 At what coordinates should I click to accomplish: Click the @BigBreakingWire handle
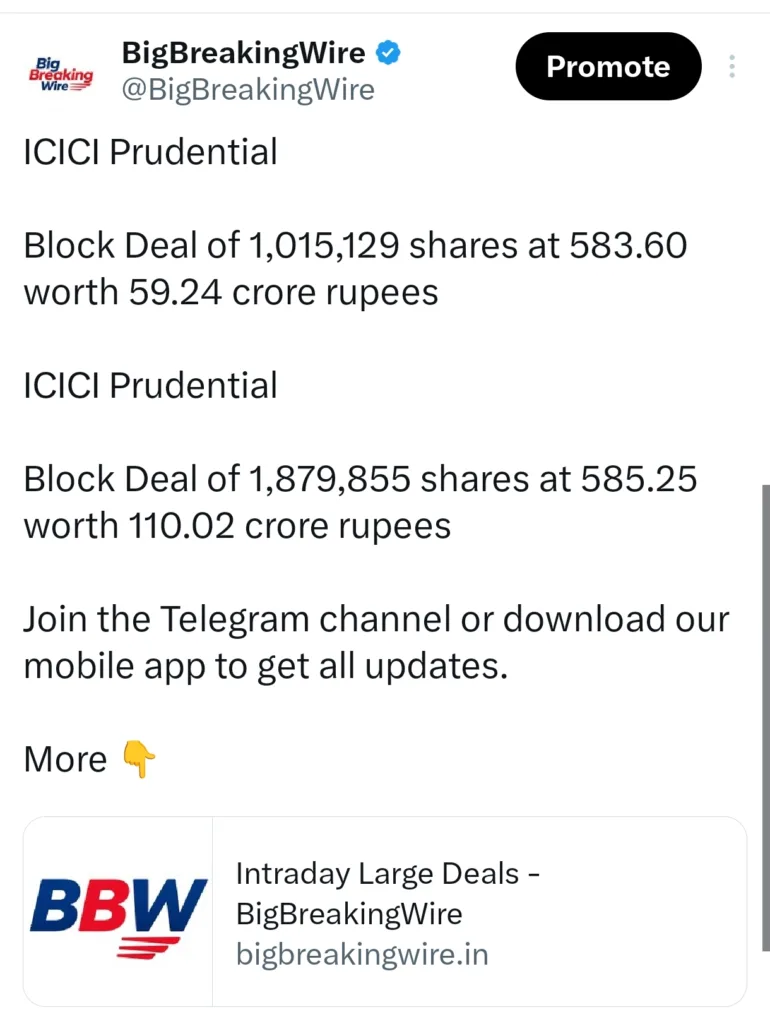248,90
